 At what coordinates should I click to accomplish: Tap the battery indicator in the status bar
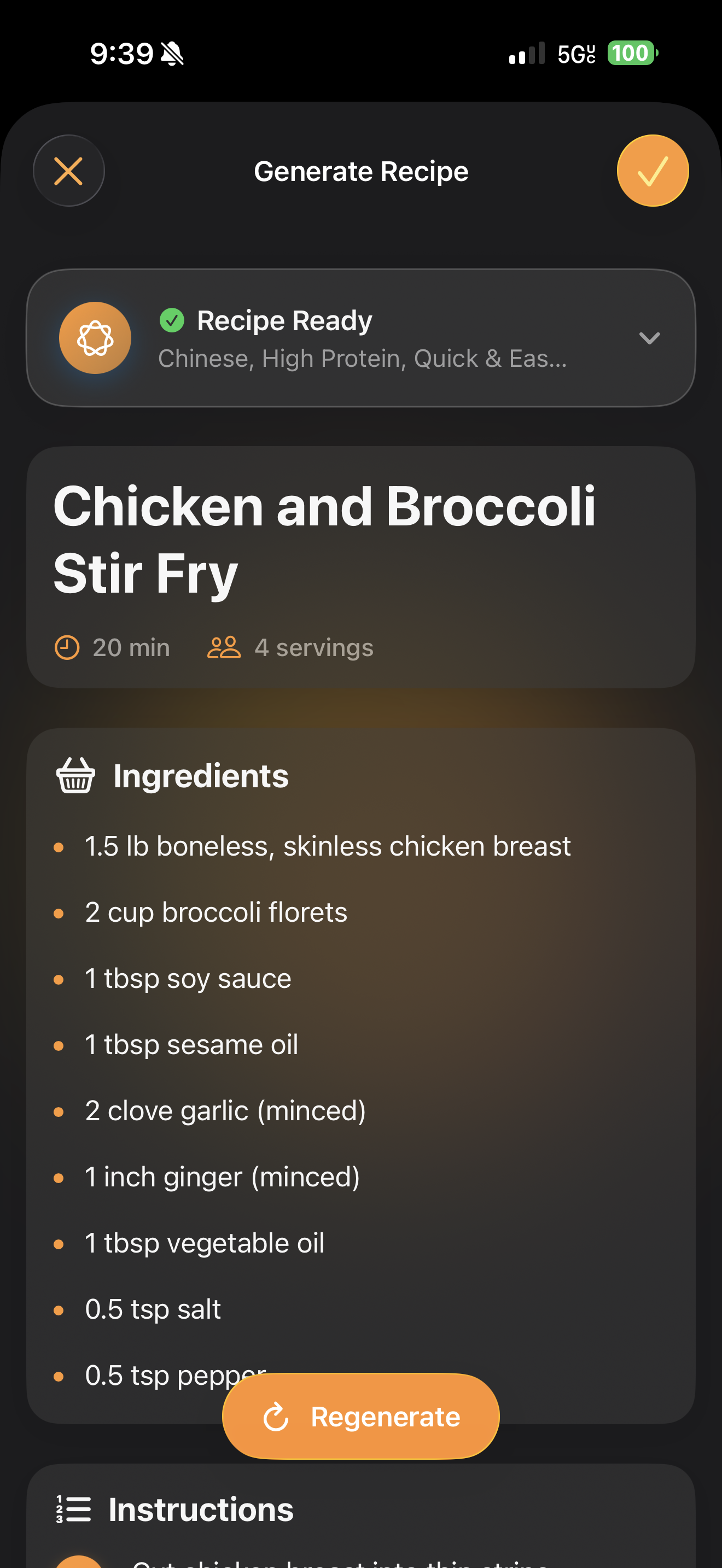tap(632, 52)
